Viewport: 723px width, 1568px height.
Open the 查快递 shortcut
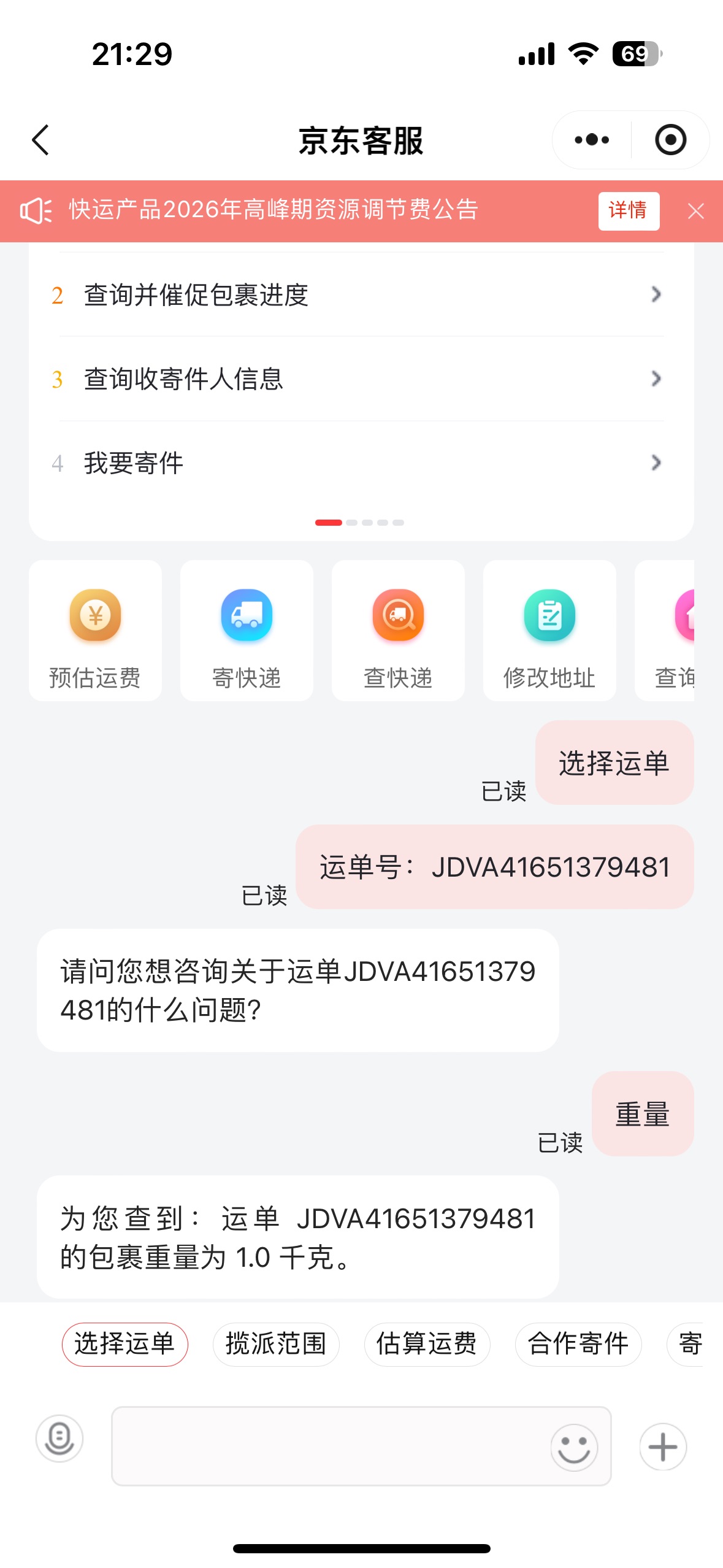(x=398, y=631)
